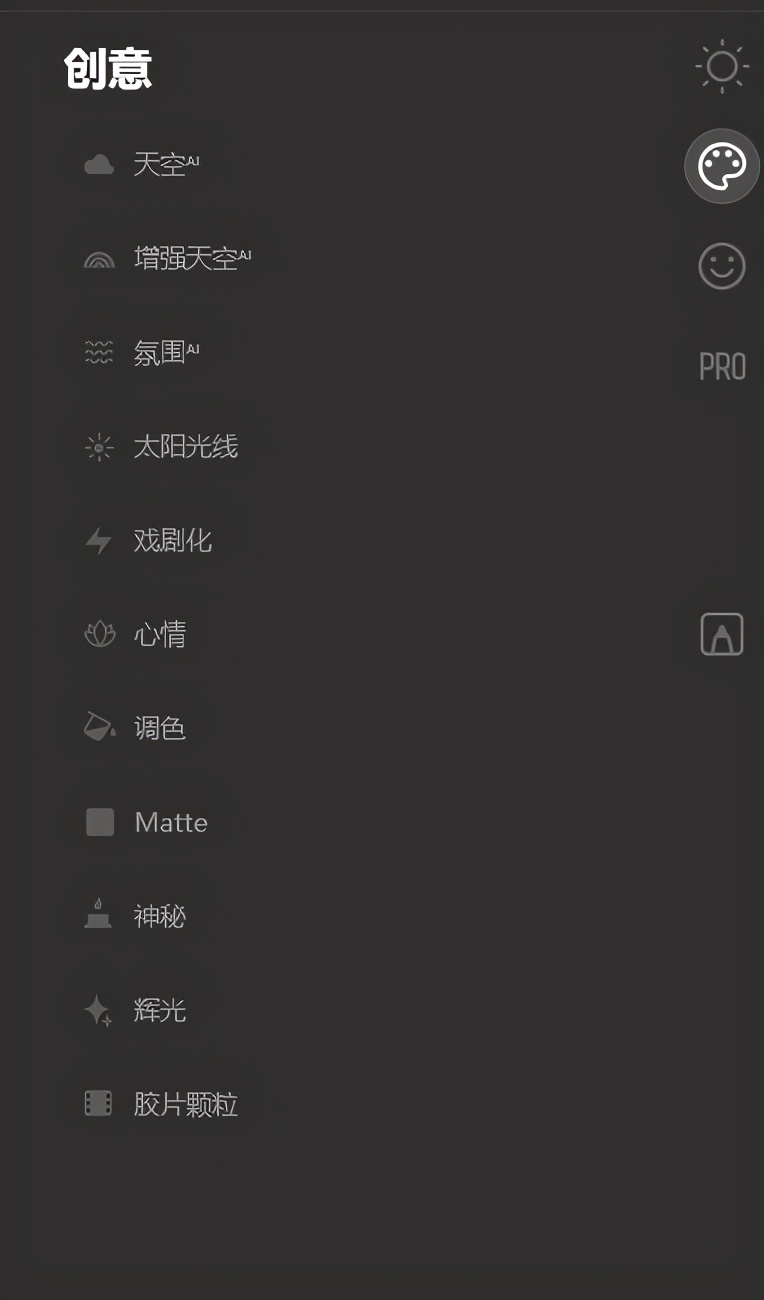Screen dimensions: 764x1300
Task: Open the 增强天空 AI tool
Action: pyautogui.click(x=186, y=259)
